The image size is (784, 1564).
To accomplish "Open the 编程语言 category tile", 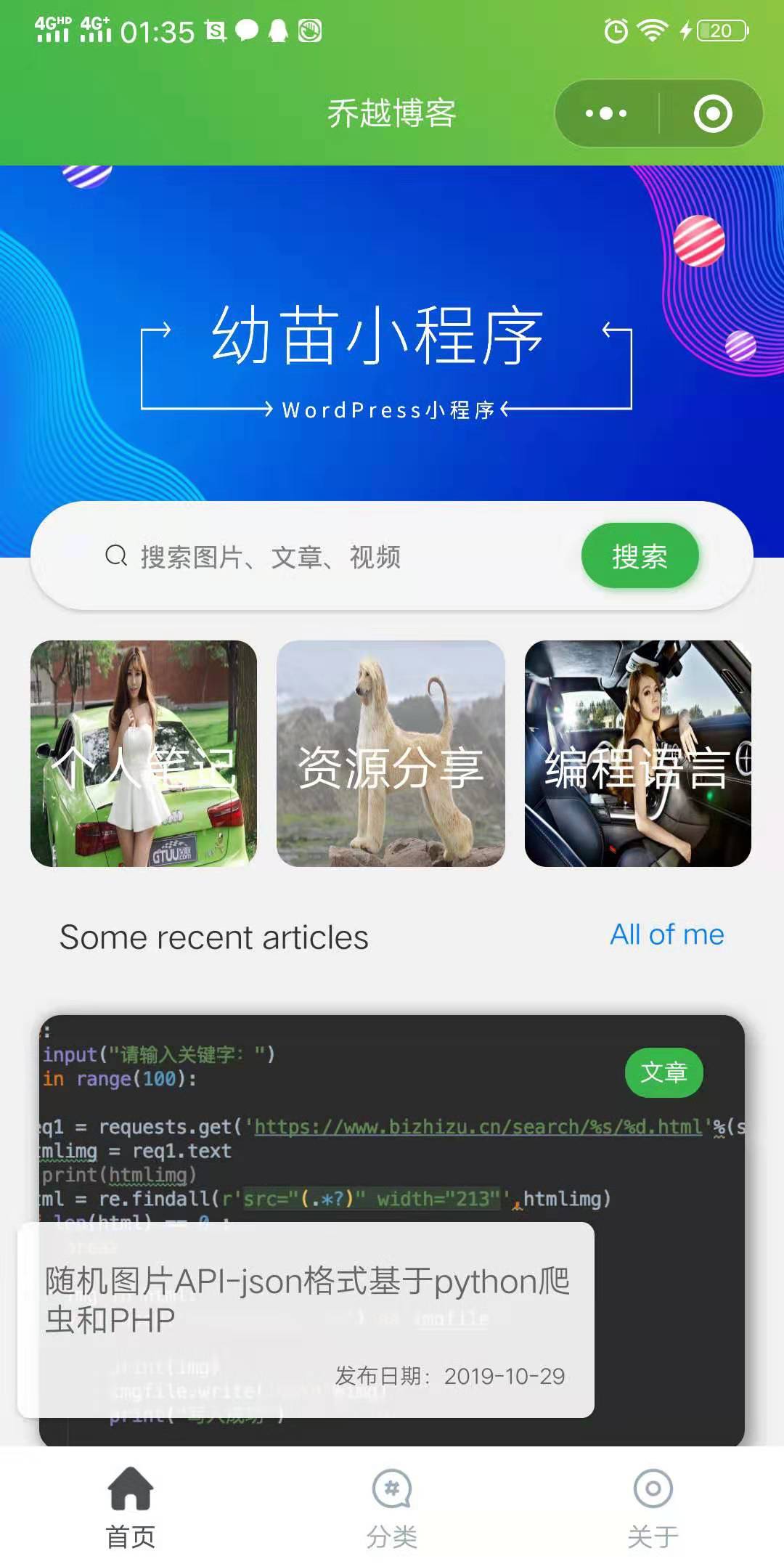I will tap(637, 754).
